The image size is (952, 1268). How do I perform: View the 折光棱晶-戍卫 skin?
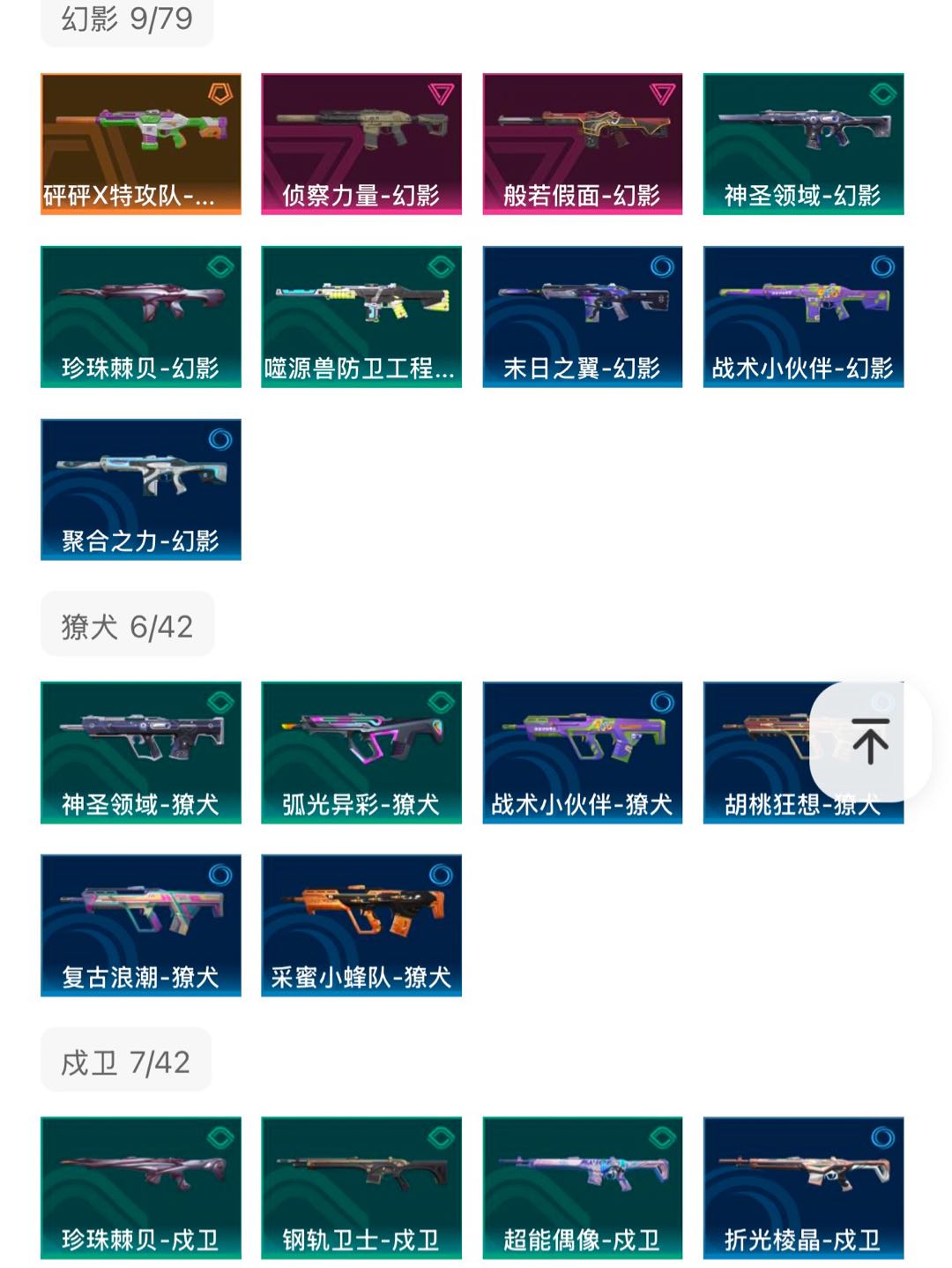tap(803, 1188)
